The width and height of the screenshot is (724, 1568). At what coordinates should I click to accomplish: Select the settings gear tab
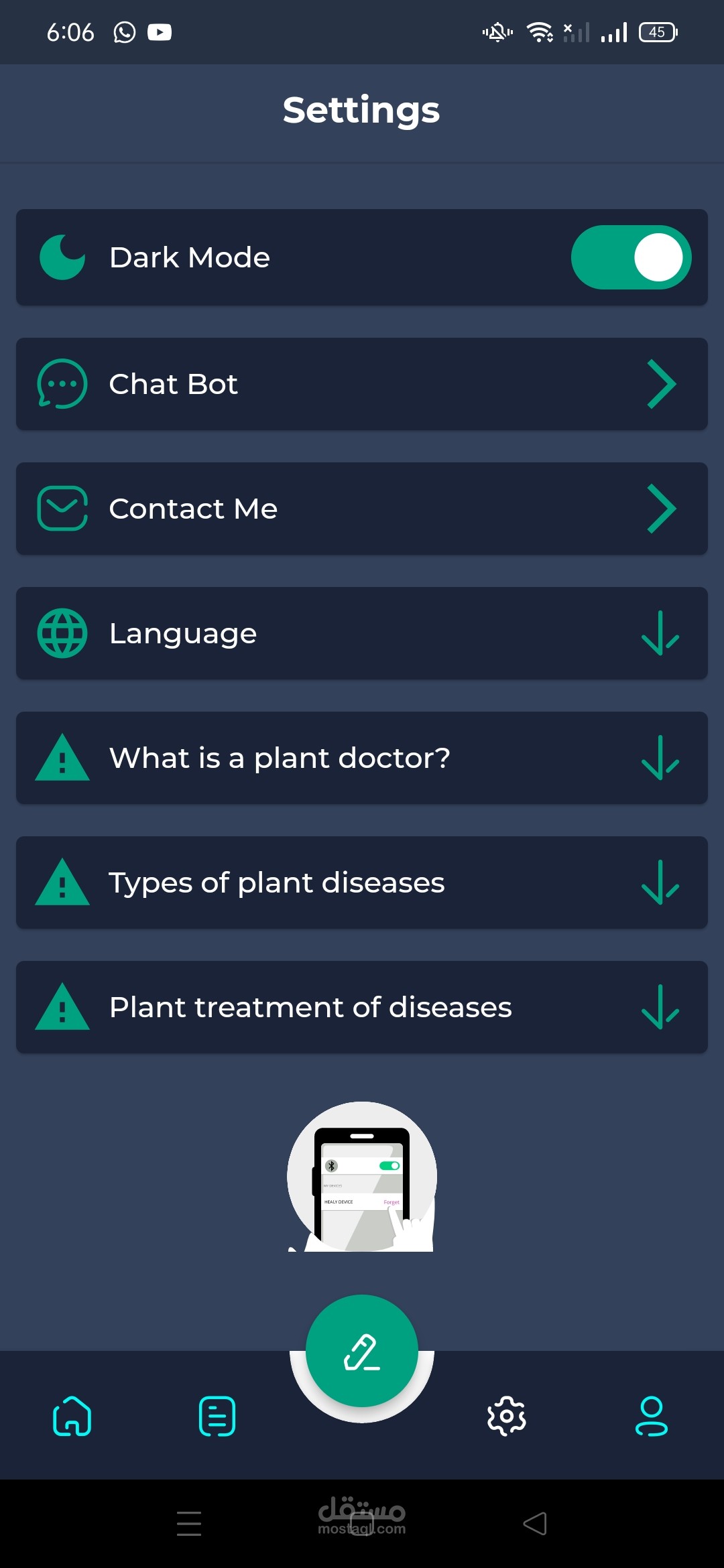507,1416
